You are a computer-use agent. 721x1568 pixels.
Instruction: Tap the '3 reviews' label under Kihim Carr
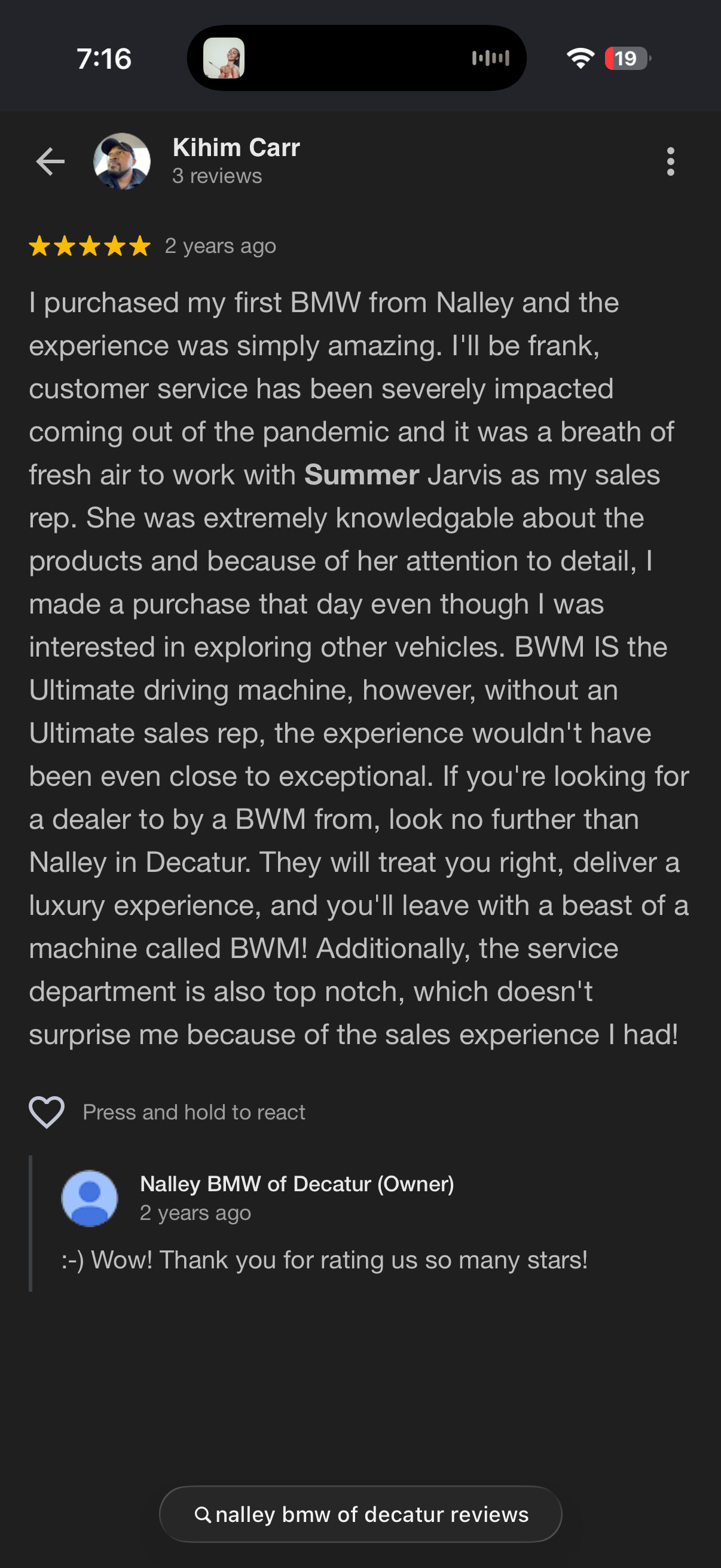point(216,176)
